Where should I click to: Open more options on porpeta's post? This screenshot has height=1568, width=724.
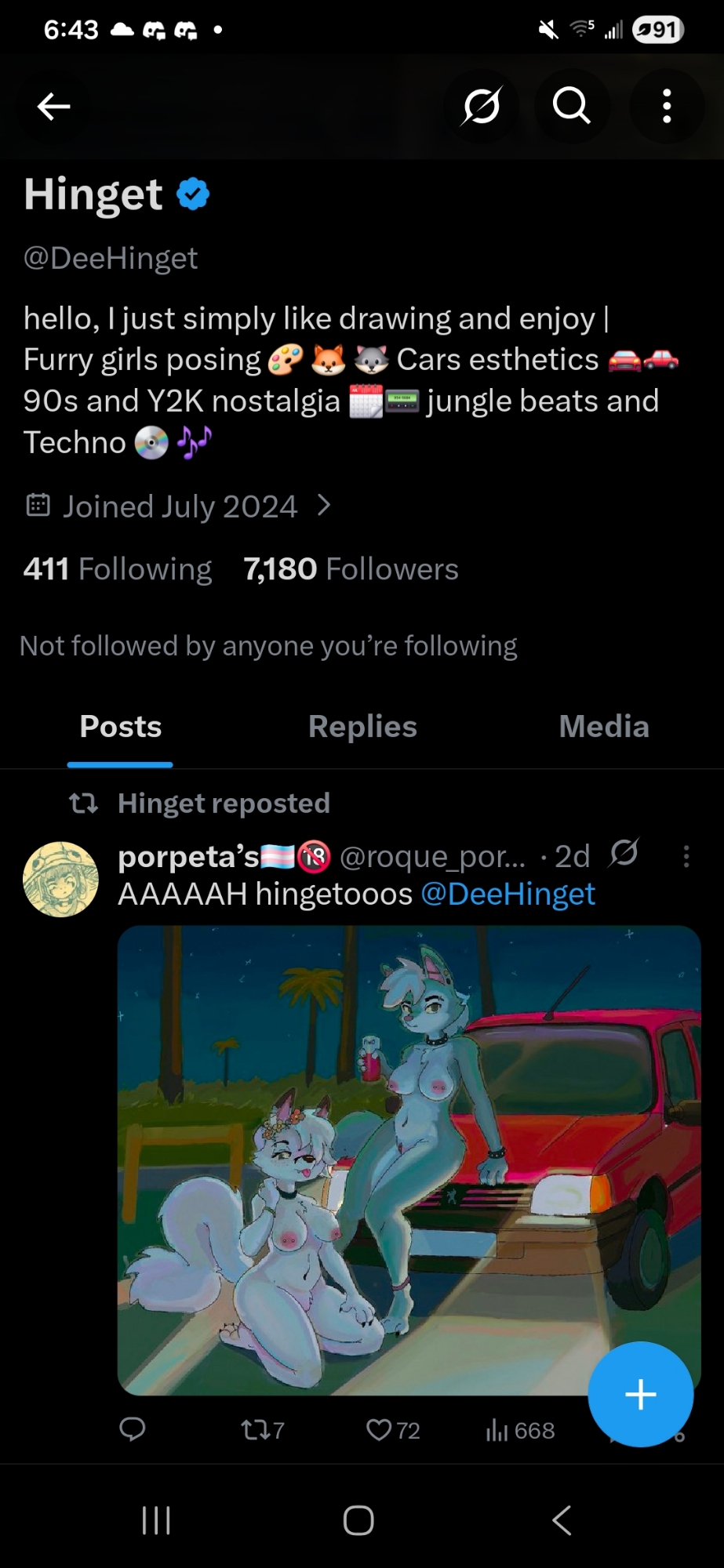coord(686,856)
